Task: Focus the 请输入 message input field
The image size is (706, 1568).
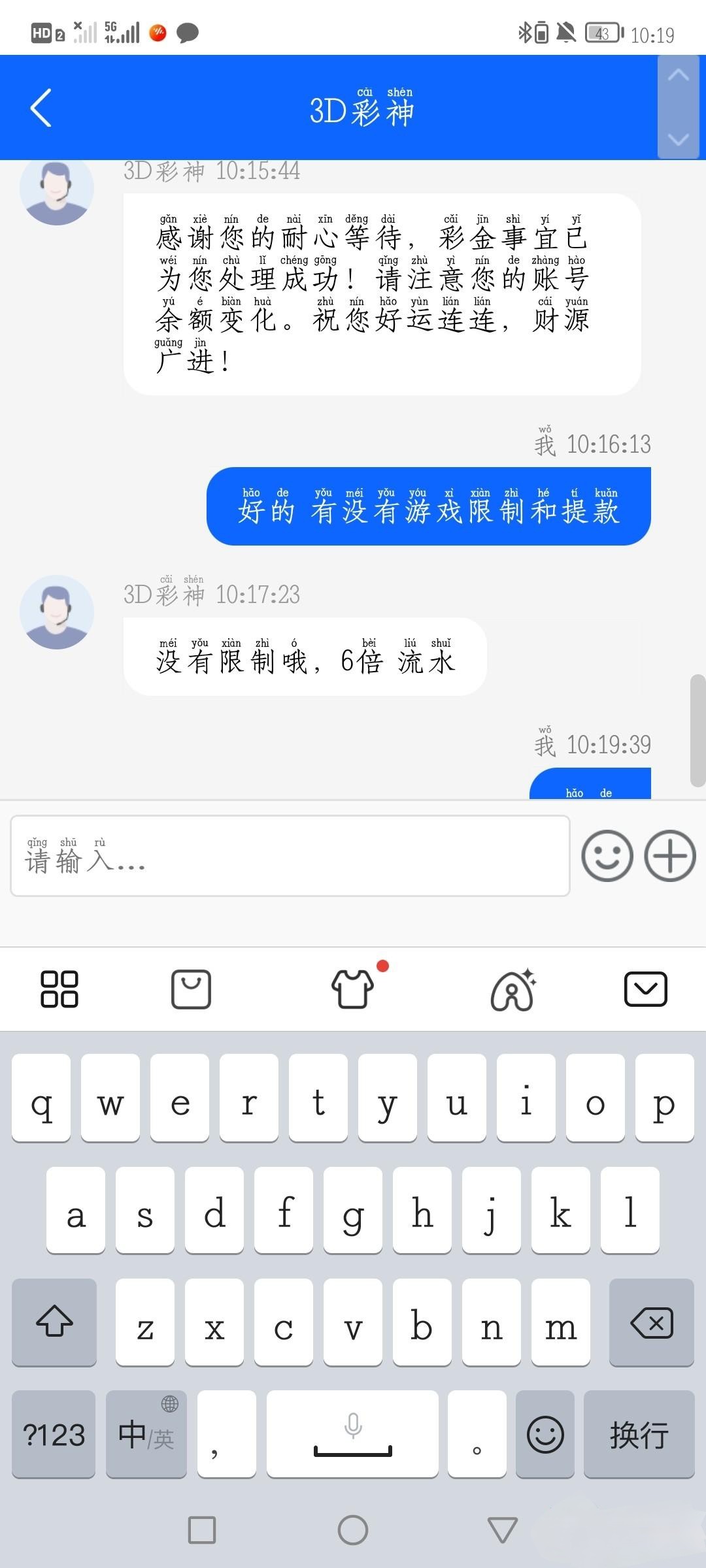Action: [x=290, y=856]
